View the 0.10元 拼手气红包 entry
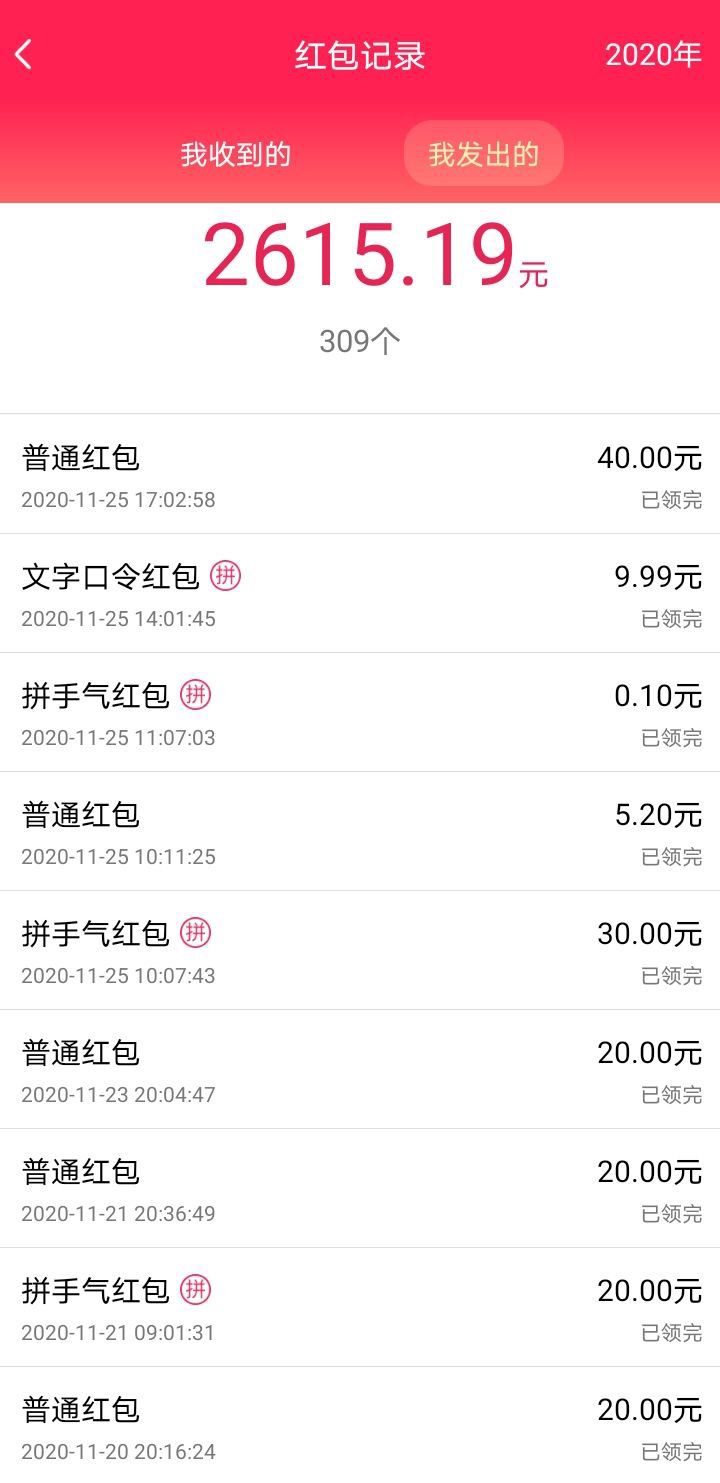This screenshot has height=1483, width=720. [x=360, y=712]
